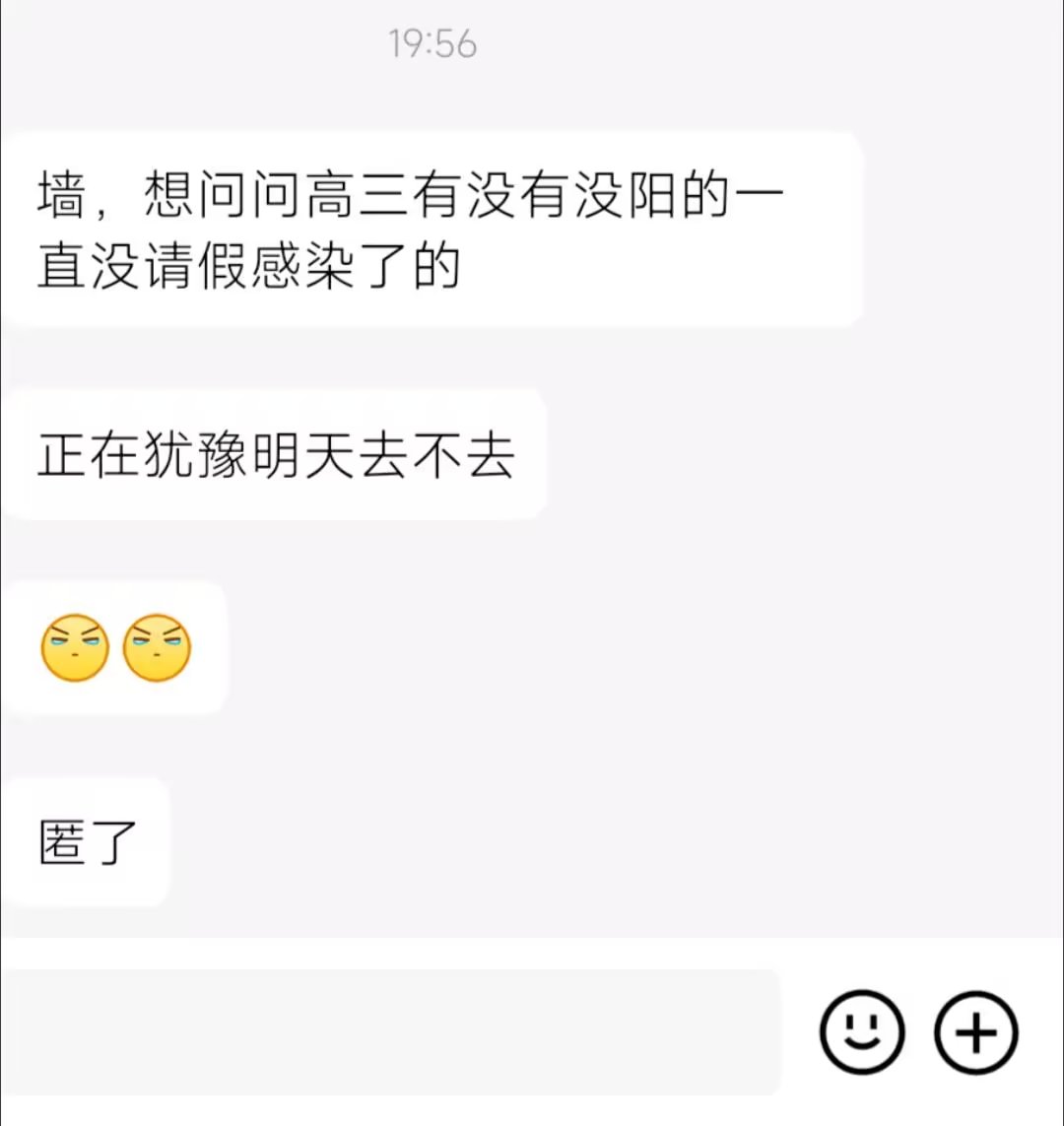
Task: Open the plus attachment menu
Action: [x=975, y=1031]
